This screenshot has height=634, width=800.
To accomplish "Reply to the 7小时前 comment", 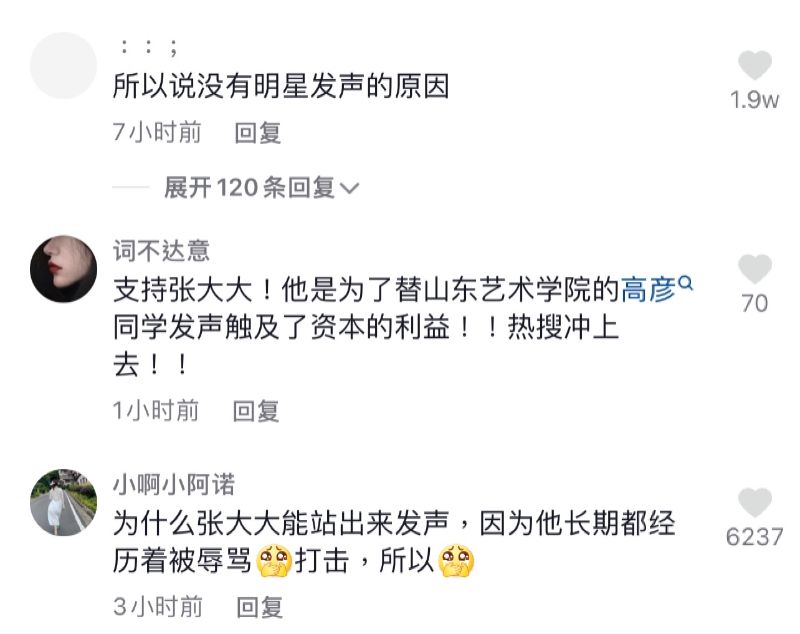I will [x=257, y=132].
